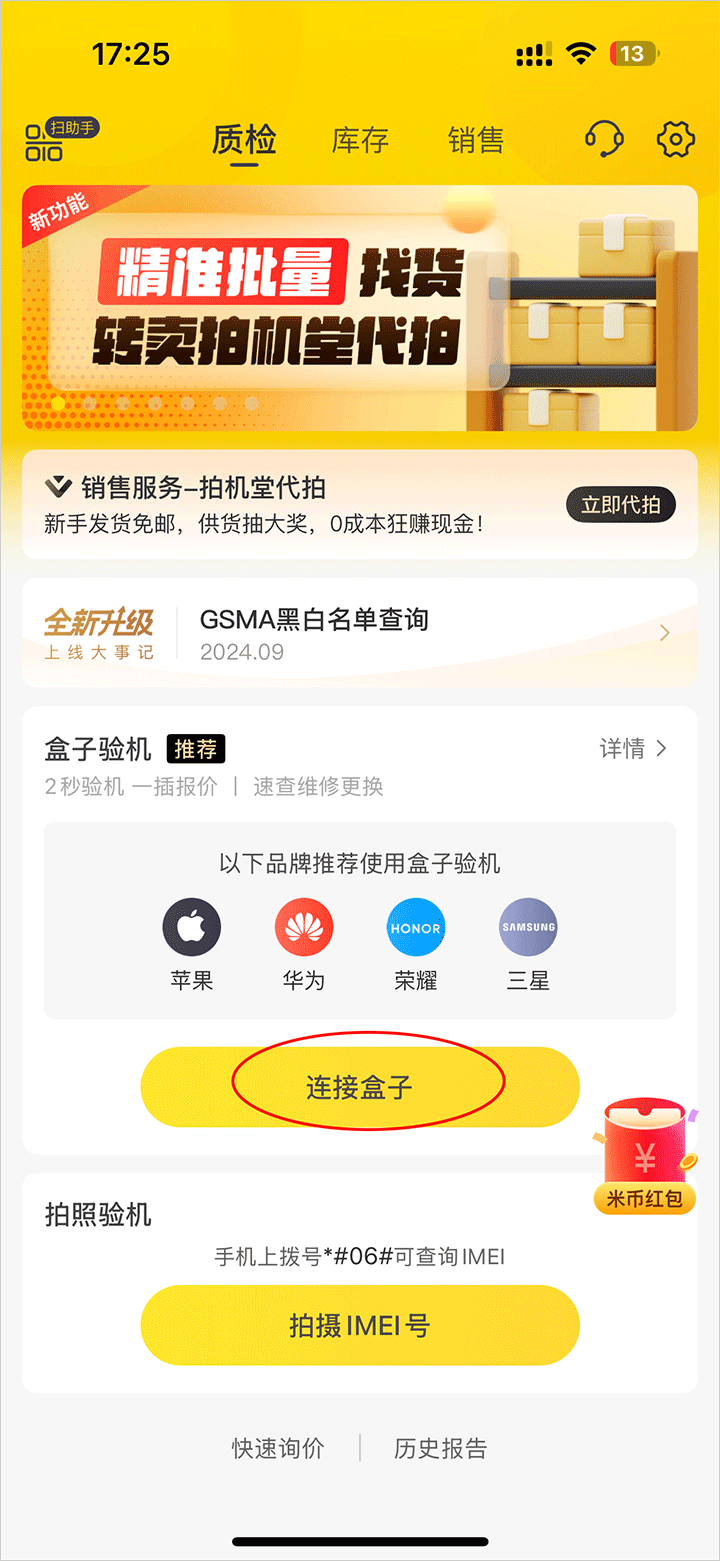This screenshot has width=720, height=1561.
Task: View 详情 for 盒子验机
Action: tap(633, 748)
